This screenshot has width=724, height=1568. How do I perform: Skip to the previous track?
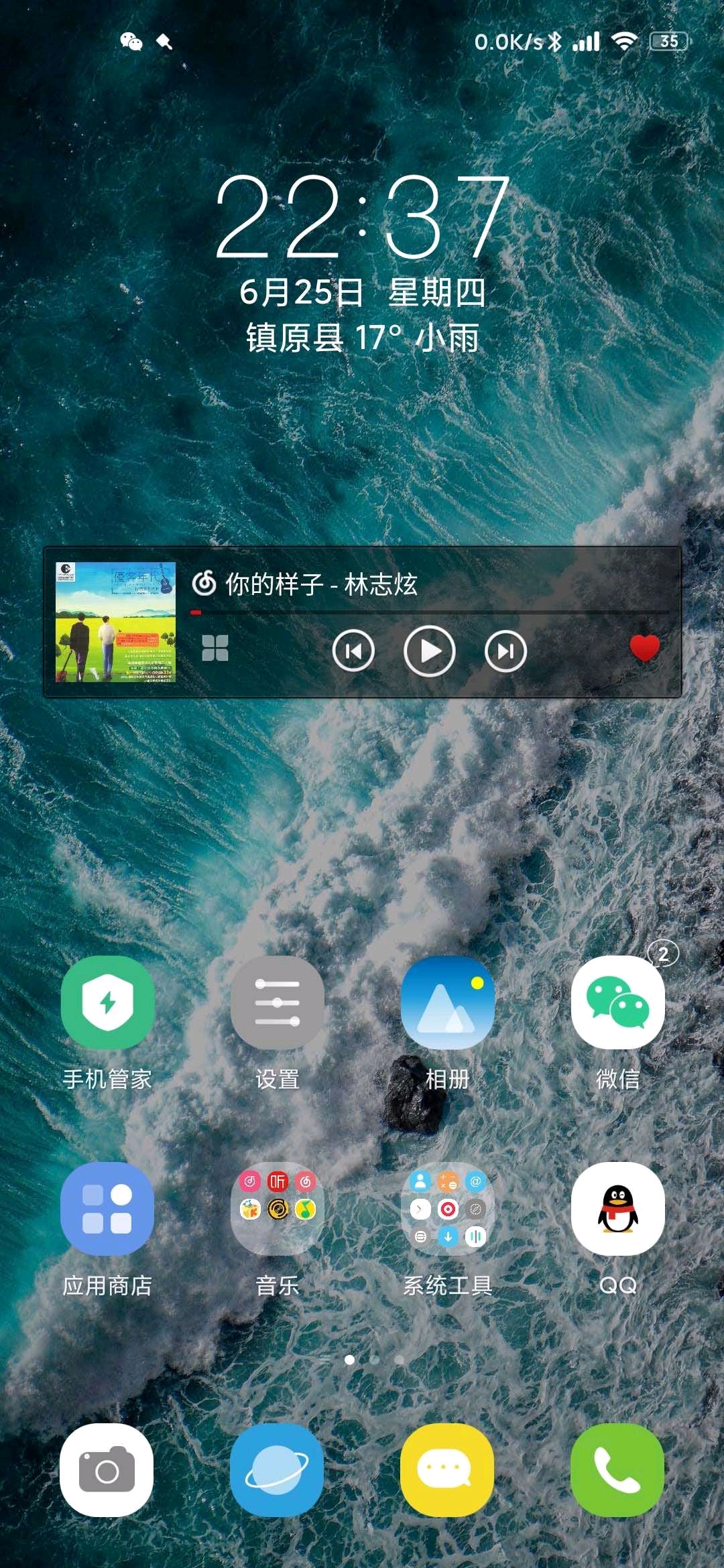(353, 651)
